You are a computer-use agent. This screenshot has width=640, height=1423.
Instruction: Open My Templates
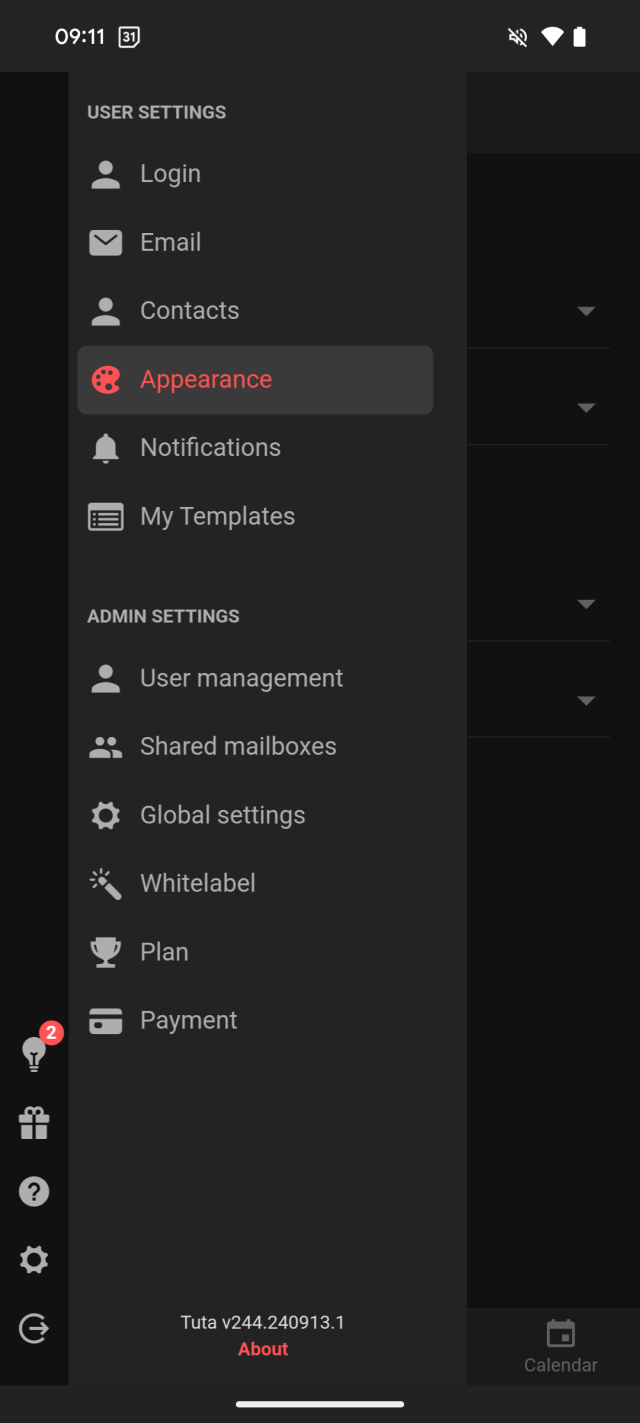[217, 517]
